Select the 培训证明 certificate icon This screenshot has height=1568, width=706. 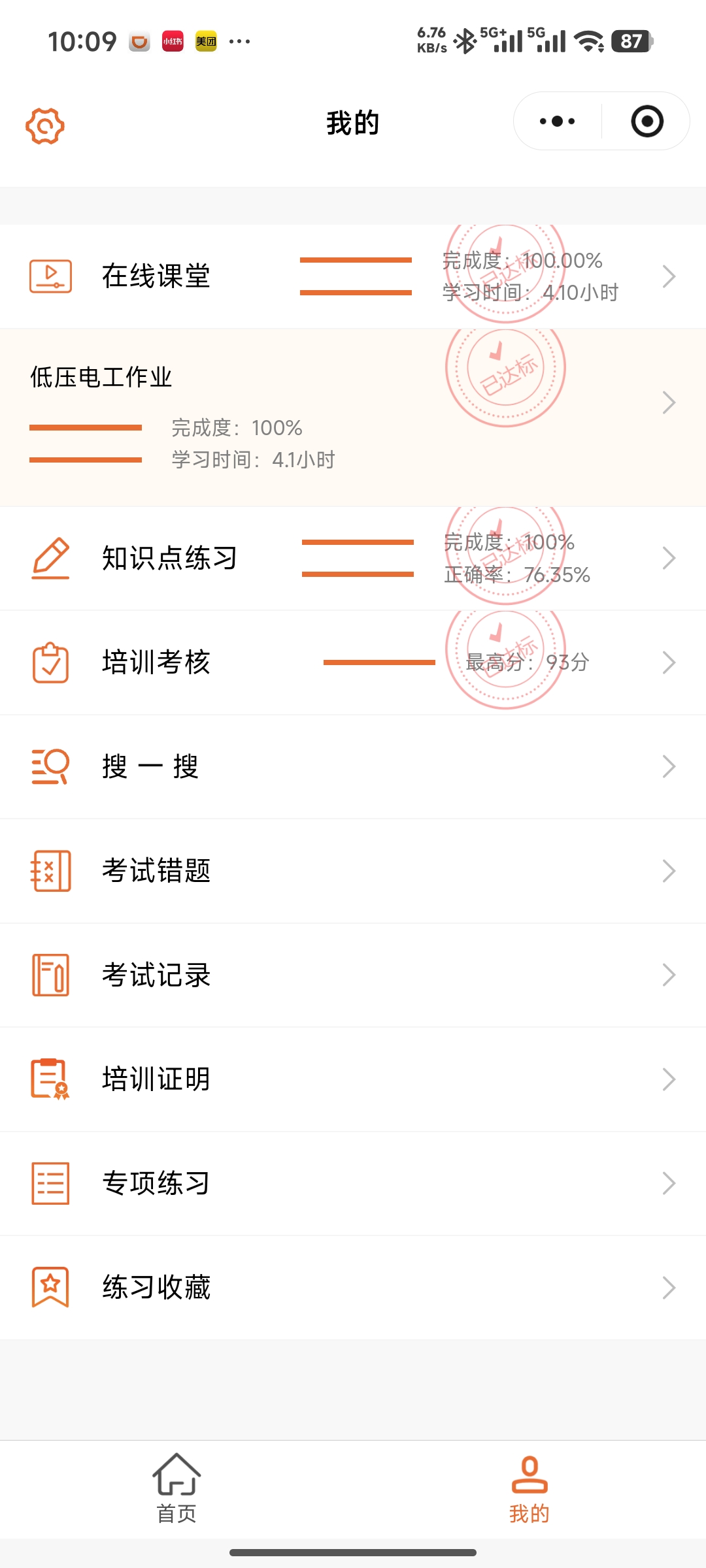point(50,1079)
